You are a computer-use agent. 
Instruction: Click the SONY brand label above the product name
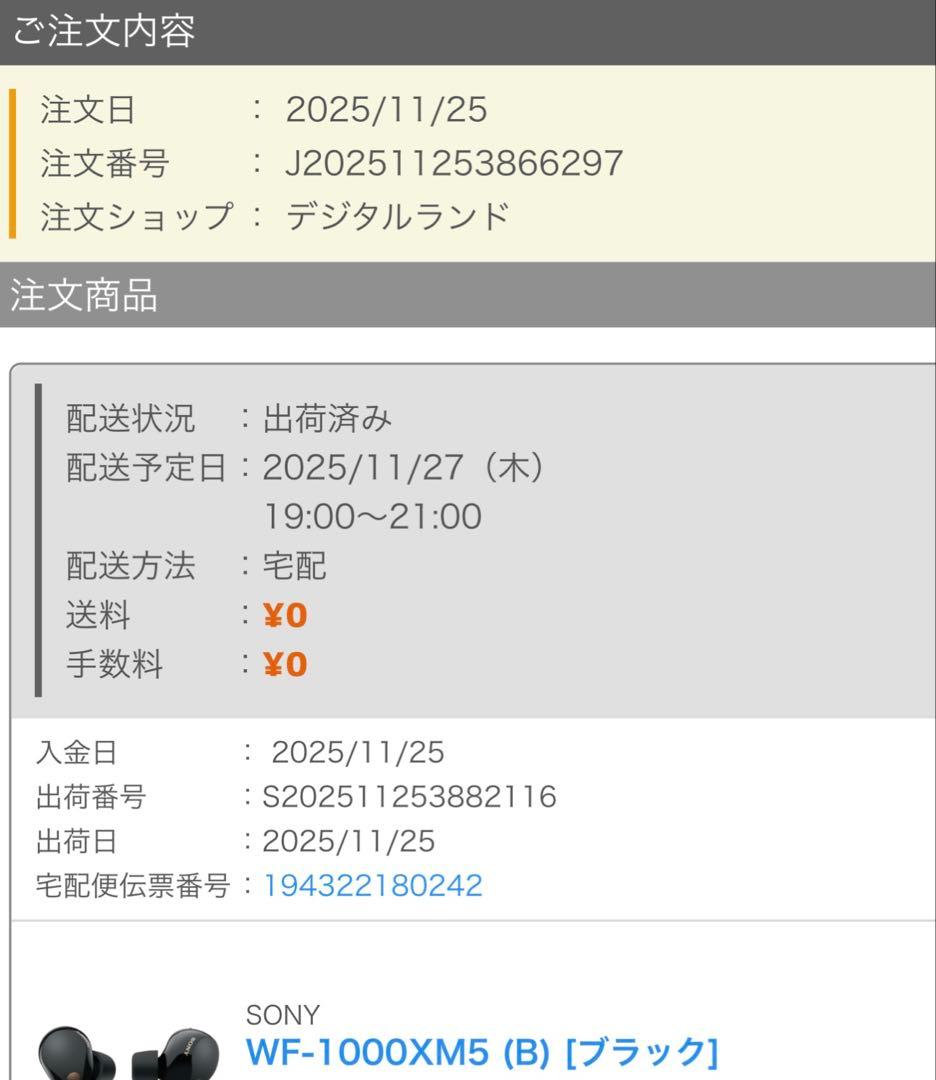[x=283, y=1015]
